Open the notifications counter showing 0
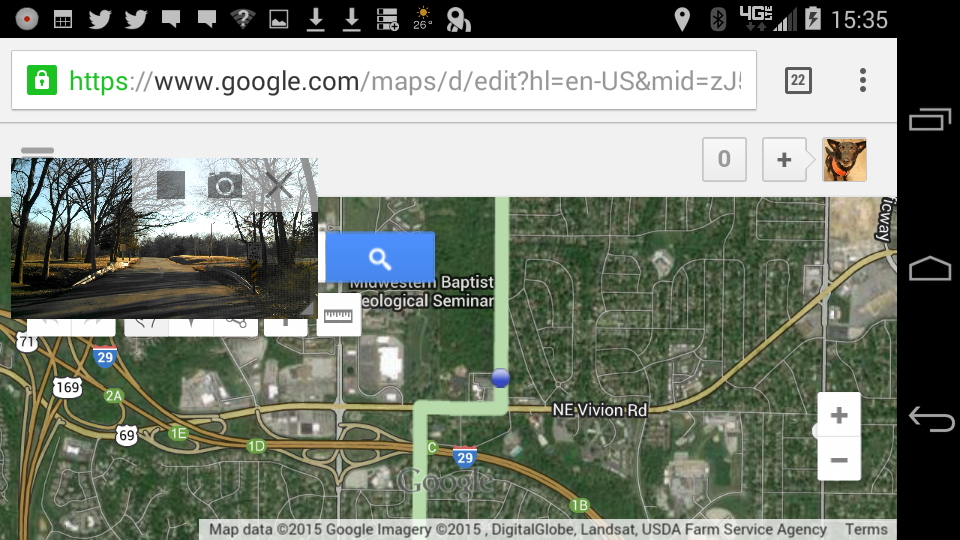Screen dimensions: 960x540 [724, 160]
